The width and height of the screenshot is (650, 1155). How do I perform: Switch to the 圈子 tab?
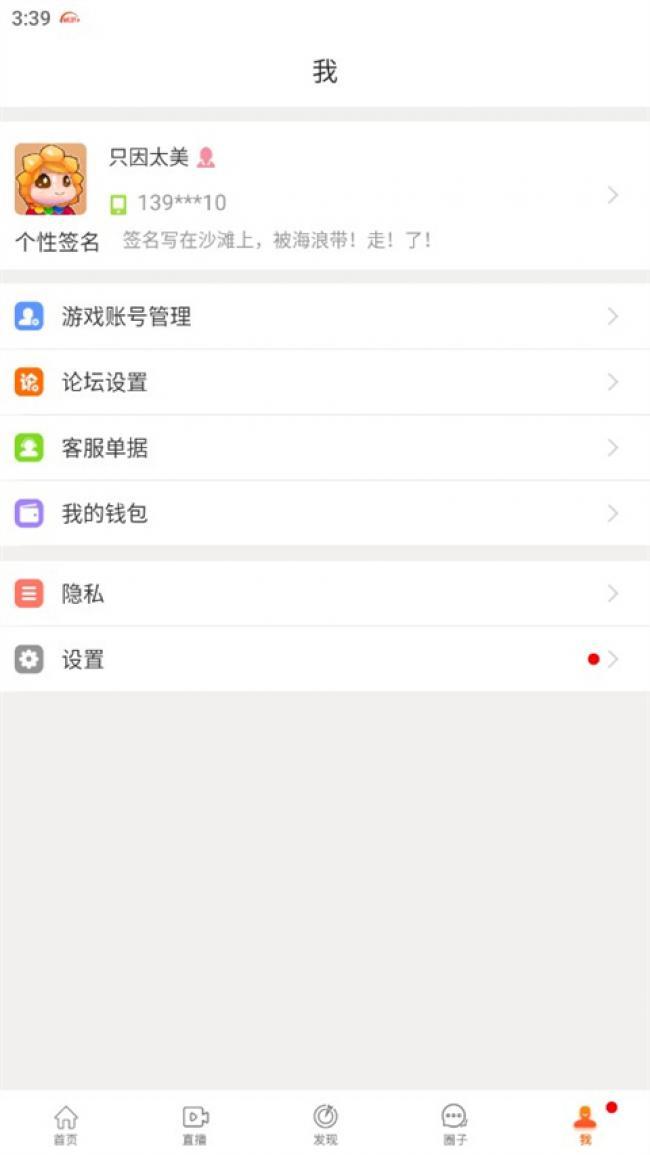point(455,1123)
